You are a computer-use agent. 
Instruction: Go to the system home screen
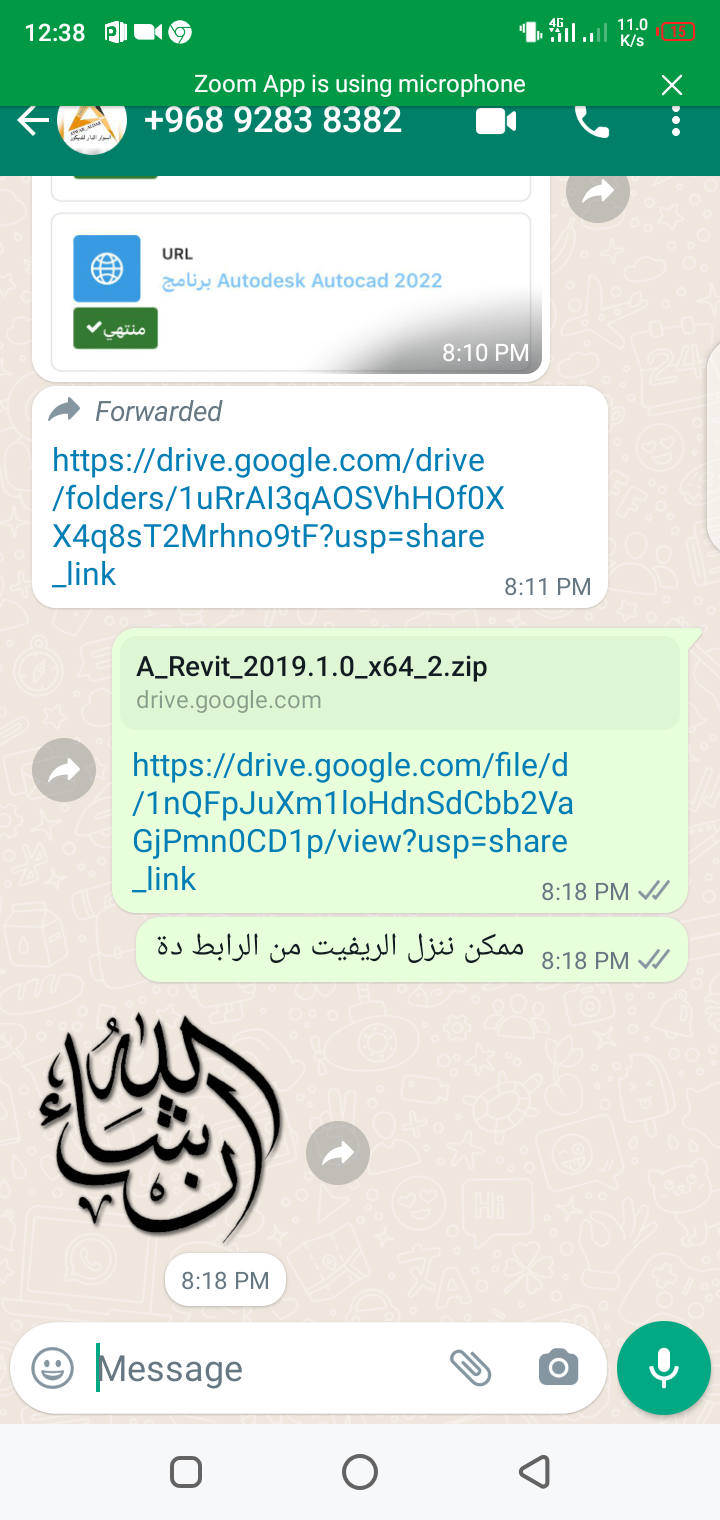coord(360,1472)
